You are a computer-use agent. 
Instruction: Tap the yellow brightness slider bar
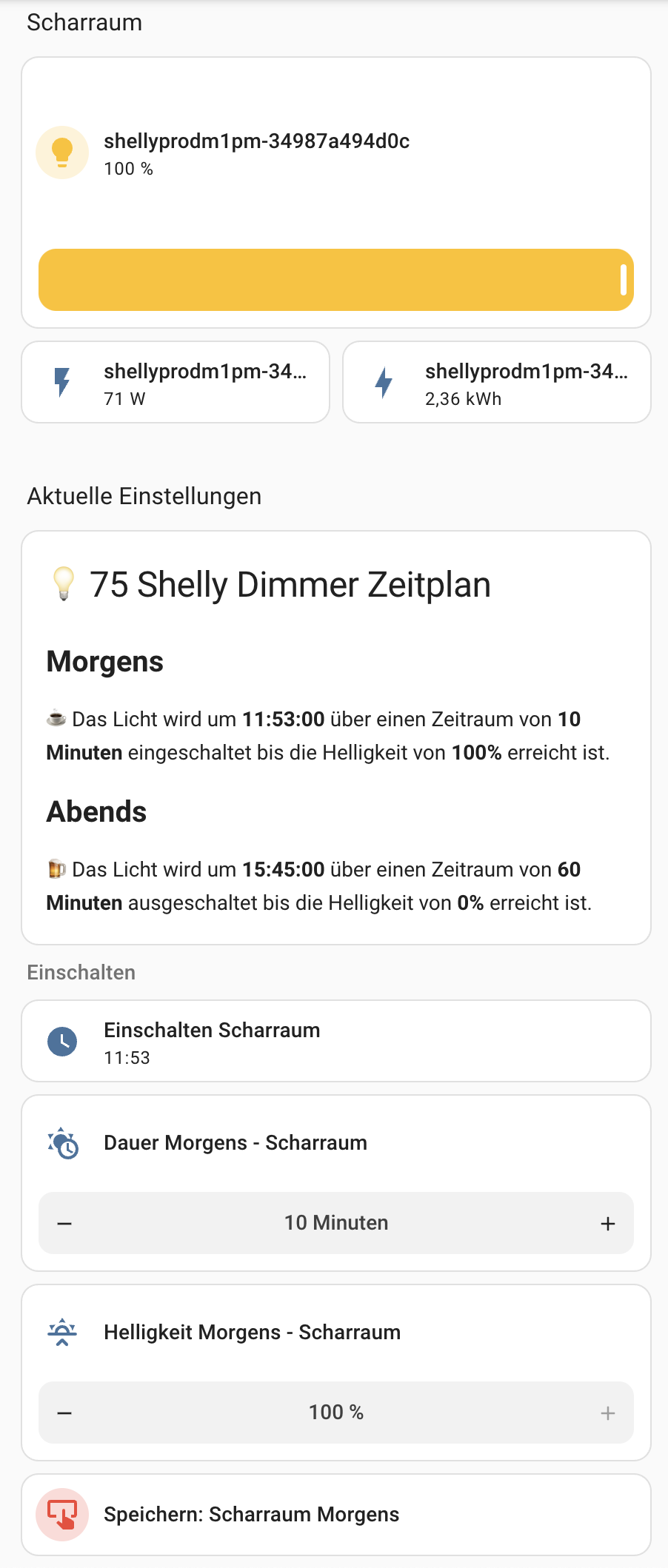[335, 280]
